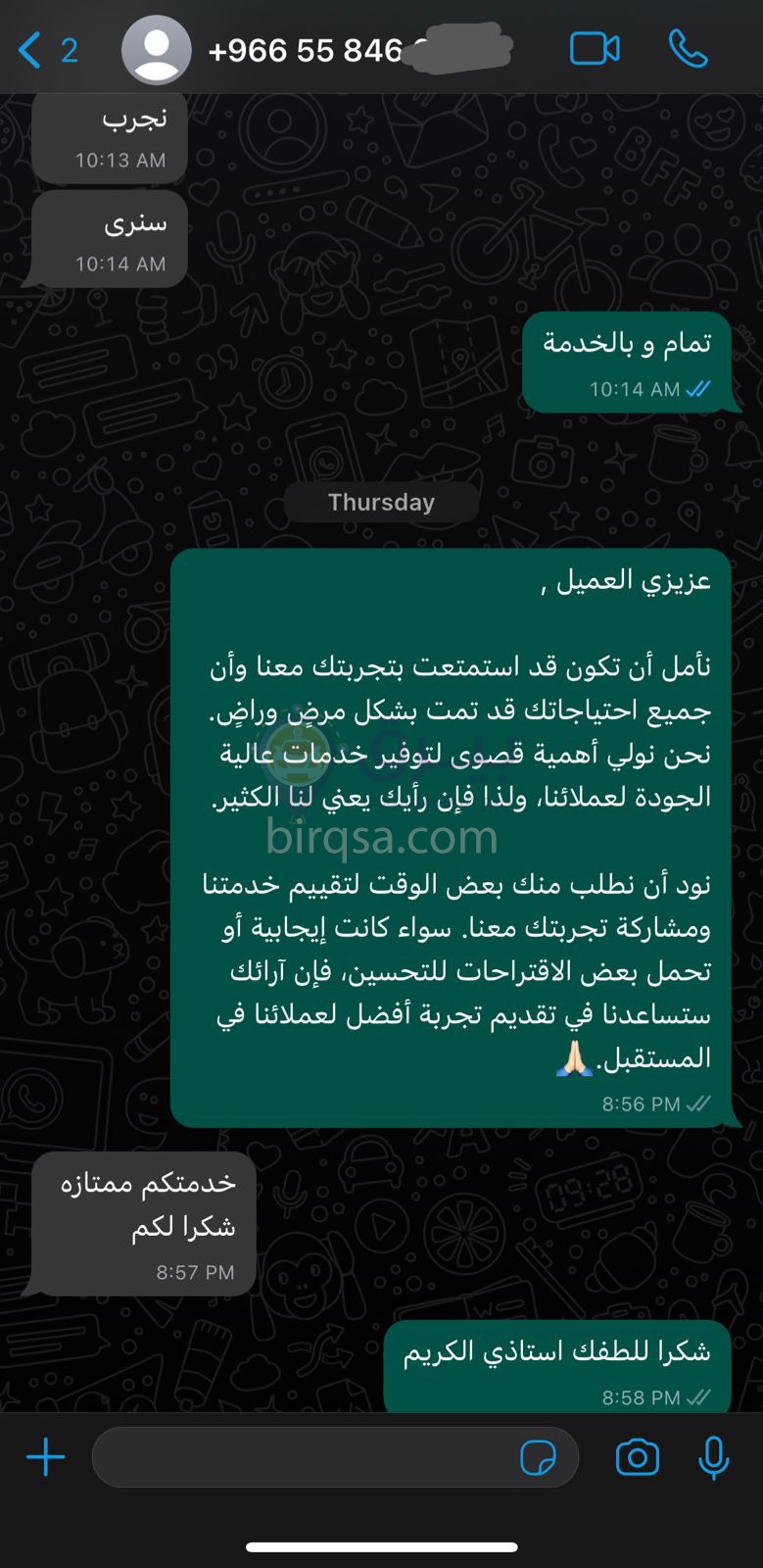Open the attachment plus menu
Screen dimensions: 763x1568
click(45, 1457)
